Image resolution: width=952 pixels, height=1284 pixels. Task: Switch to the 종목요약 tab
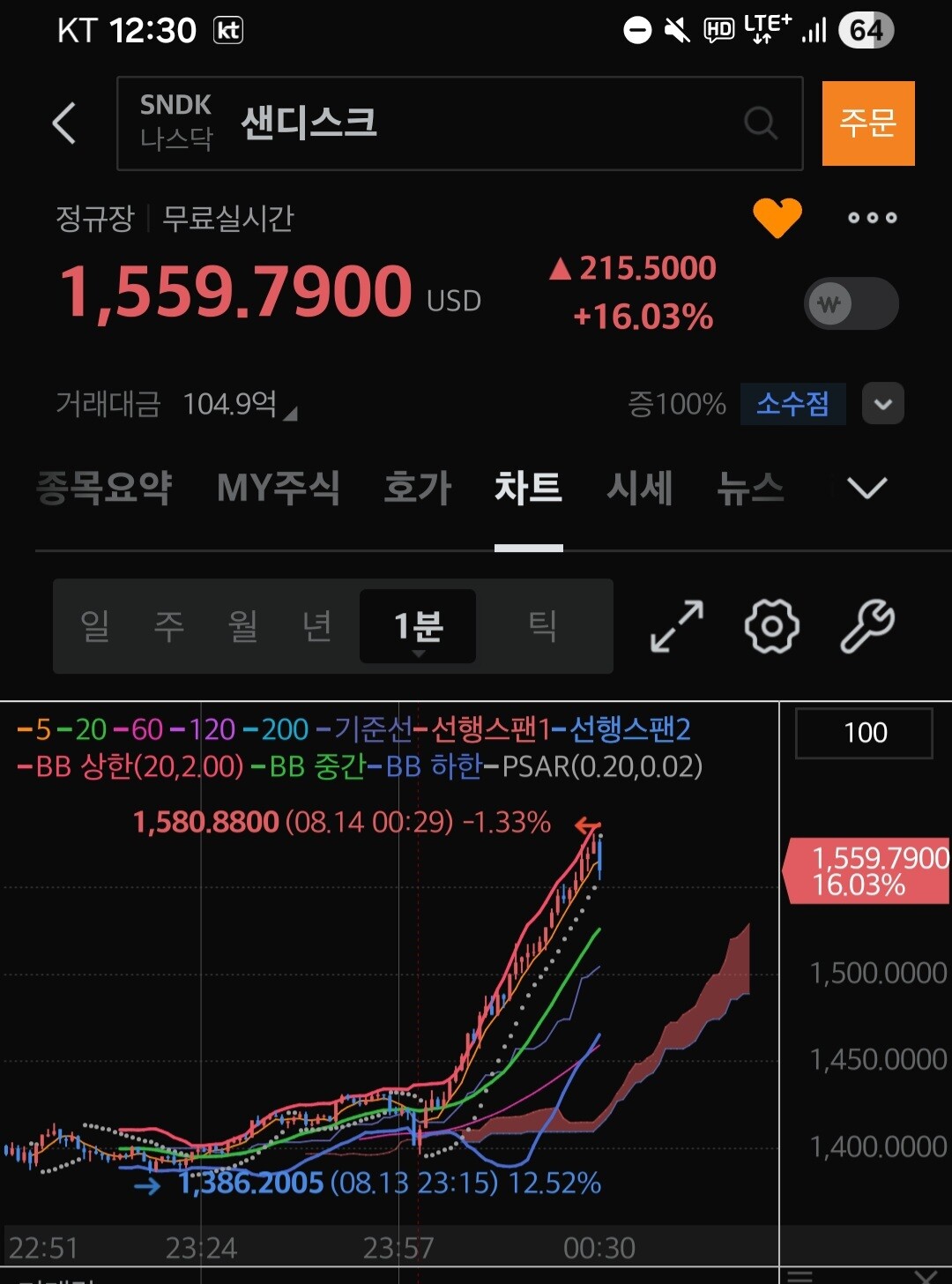(104, 488)
